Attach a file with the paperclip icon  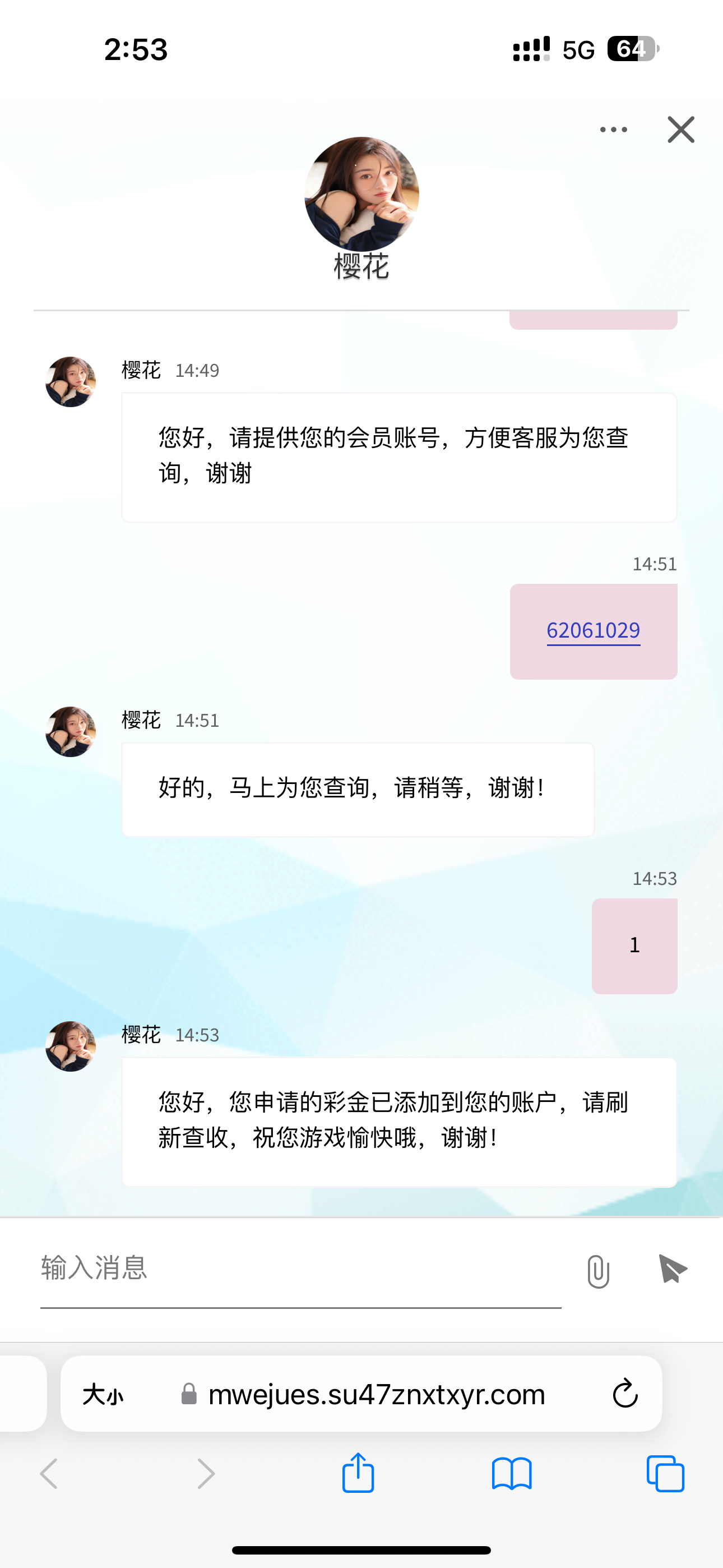coord(598,1271)
